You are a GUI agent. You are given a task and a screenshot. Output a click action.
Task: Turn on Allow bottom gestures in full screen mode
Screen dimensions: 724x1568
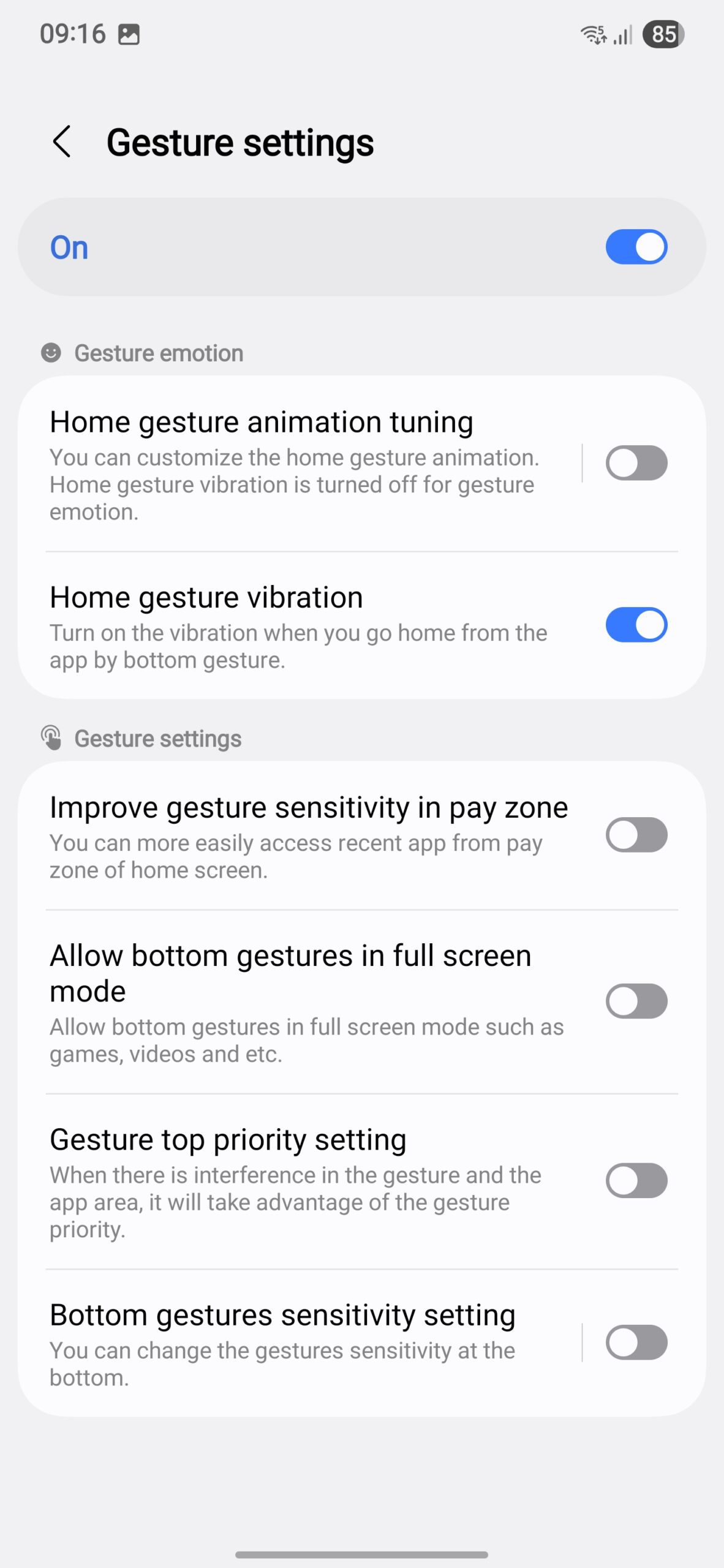click(x=636, y=1001)
